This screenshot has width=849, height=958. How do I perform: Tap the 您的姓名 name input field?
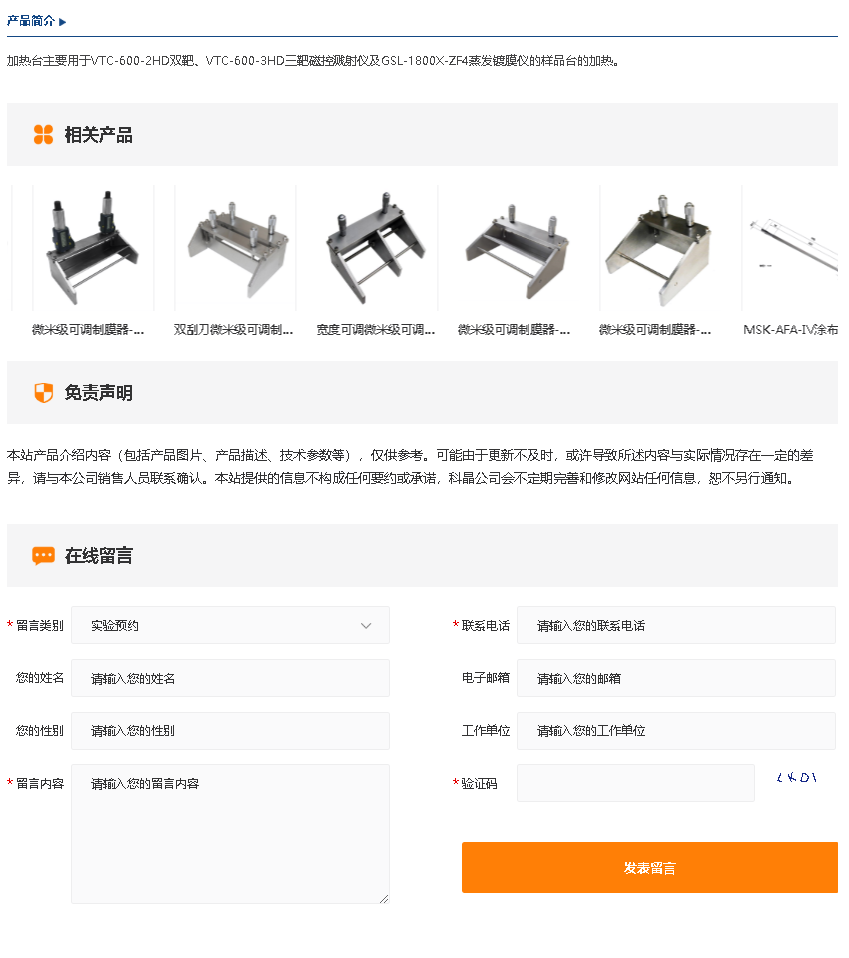[230, 678]
